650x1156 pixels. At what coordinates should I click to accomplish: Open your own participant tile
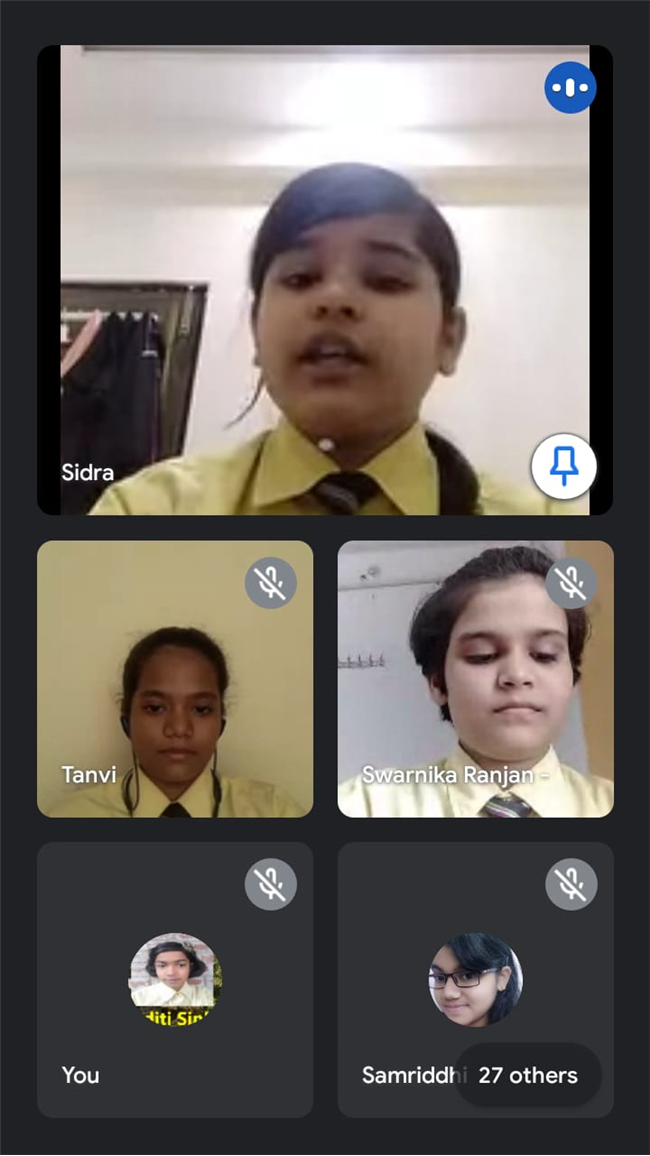[175, 979]
